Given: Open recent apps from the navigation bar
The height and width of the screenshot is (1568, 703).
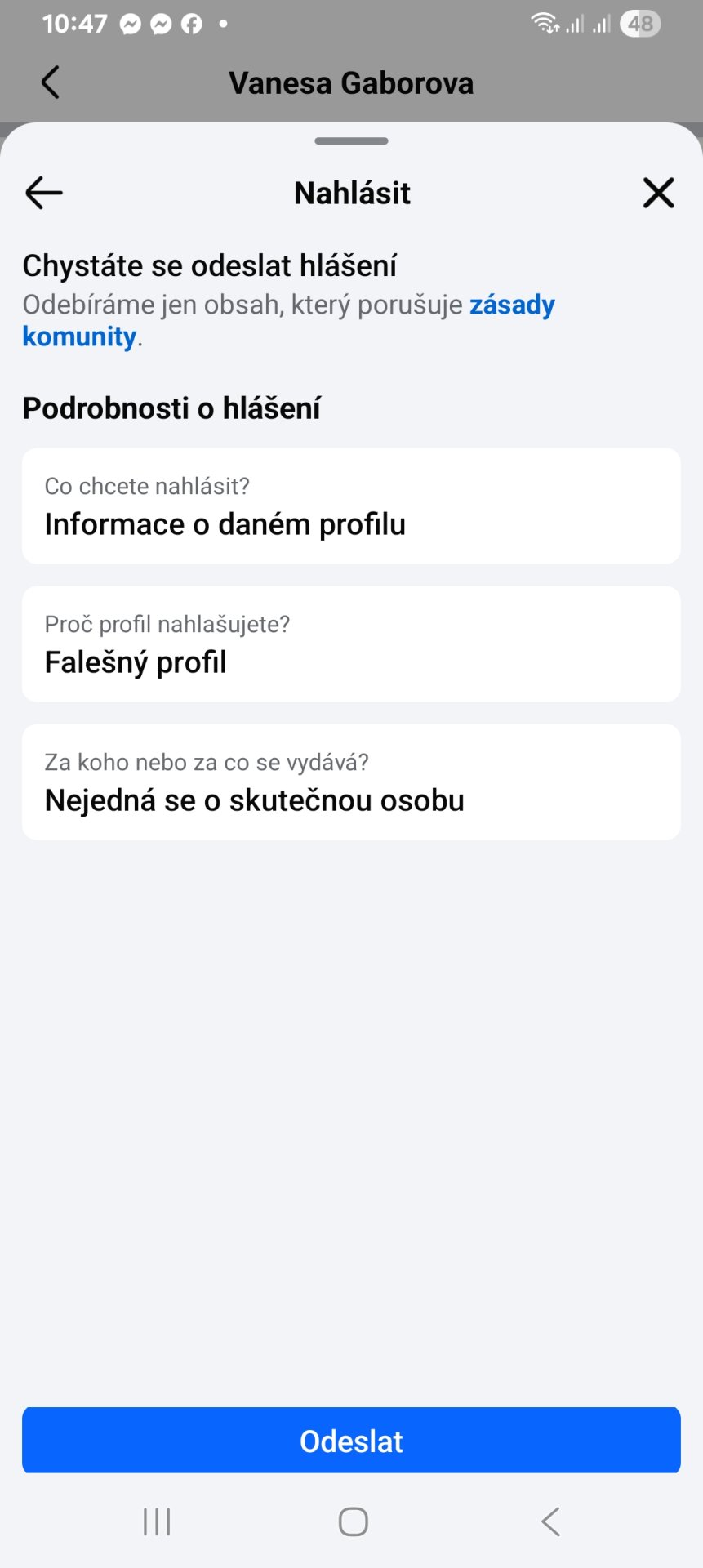Looking at the screenshot, I should click(x=155, y=1521).
